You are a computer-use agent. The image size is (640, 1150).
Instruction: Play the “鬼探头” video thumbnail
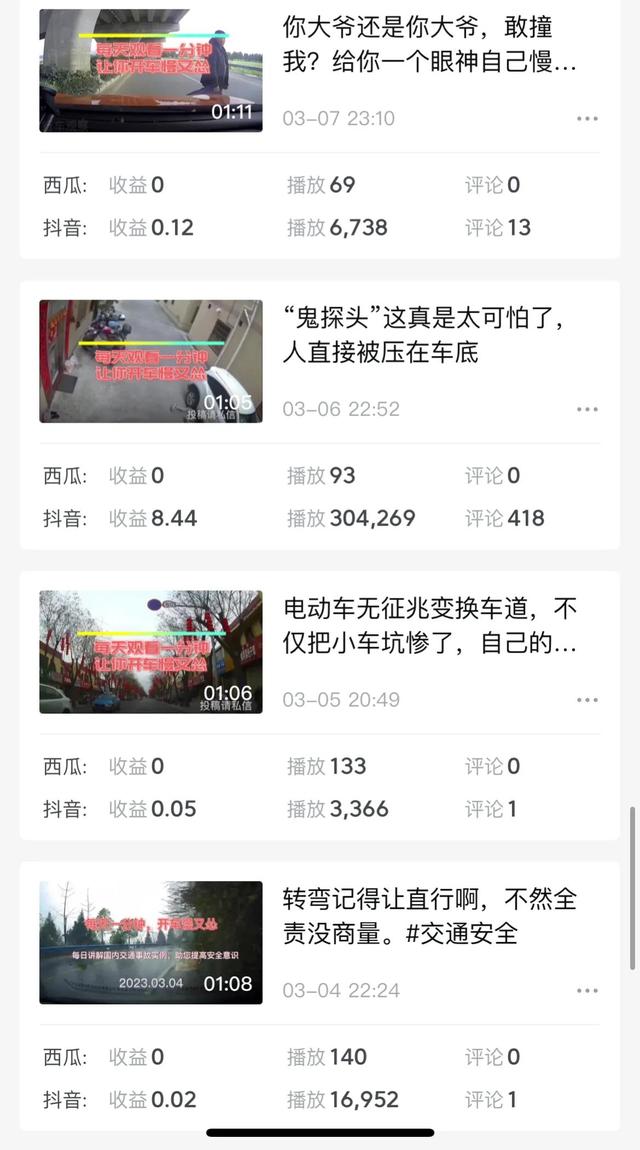coord(151,361)
